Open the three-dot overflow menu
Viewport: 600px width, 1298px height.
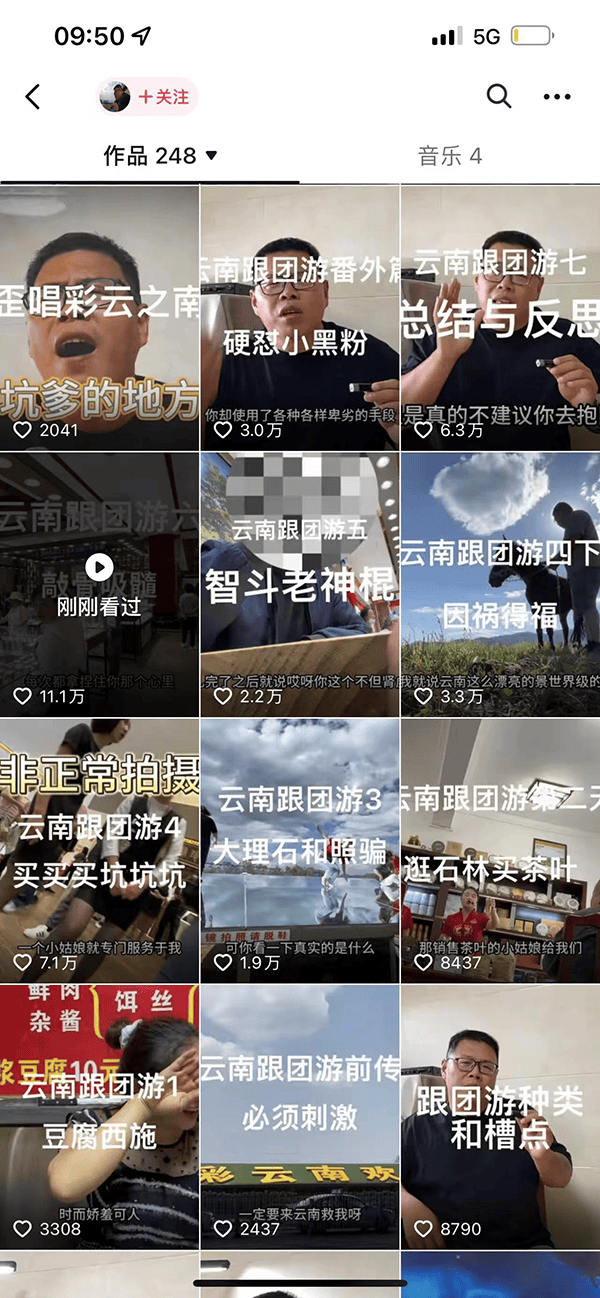[557, 97]
